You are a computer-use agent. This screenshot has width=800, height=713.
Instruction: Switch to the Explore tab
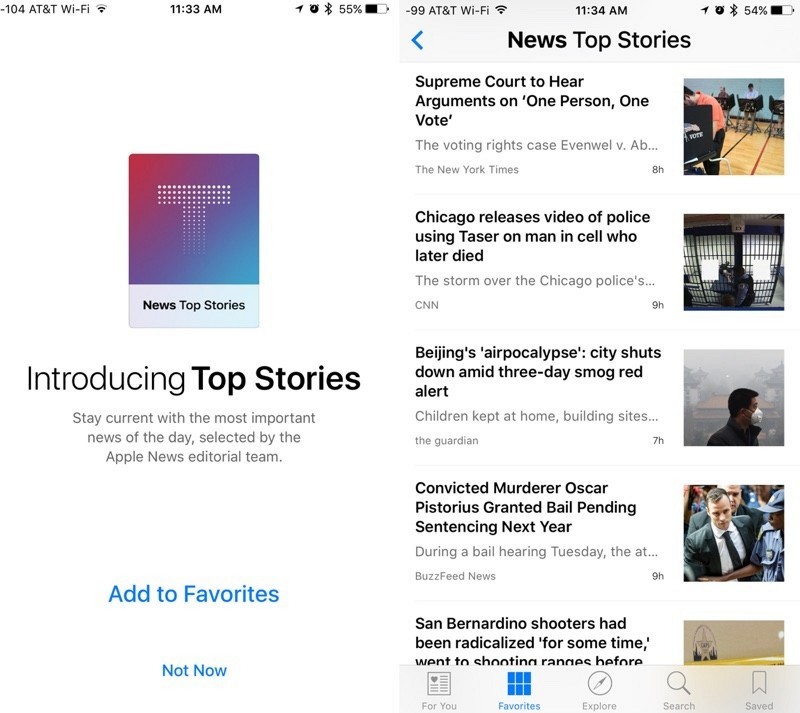click(x=599, y=690)
